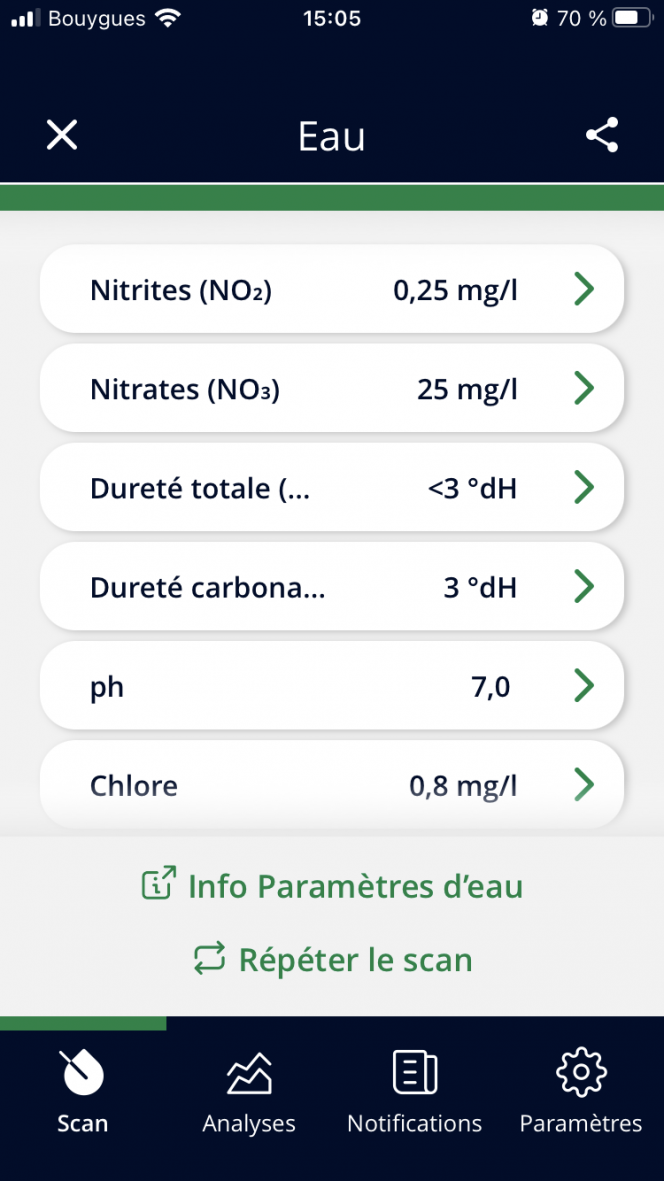Screen dimensions: 664x1181
Task: Open Info Paramètres d'eau link
Action: click(x=332, y=886)
